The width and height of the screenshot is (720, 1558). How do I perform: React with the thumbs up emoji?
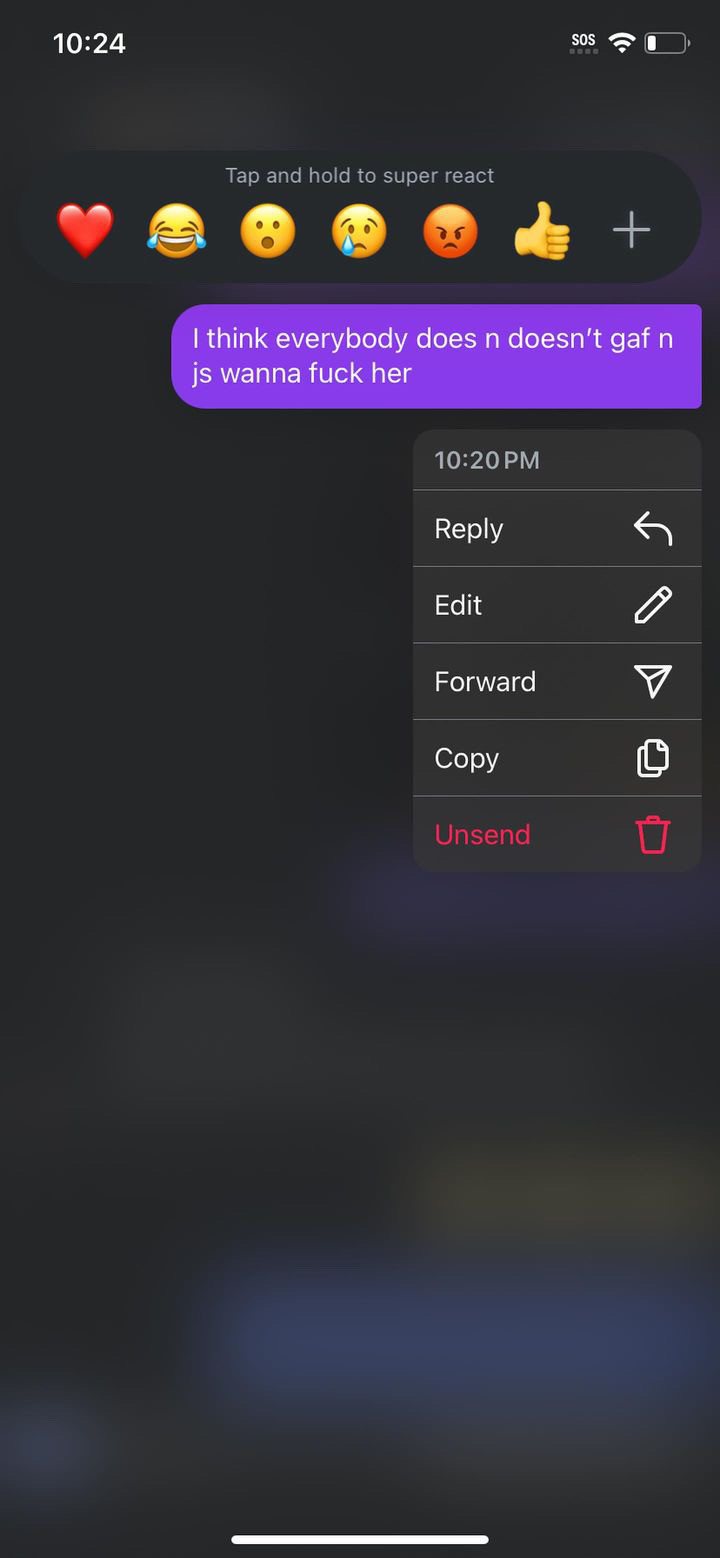[x=541, y=231]
